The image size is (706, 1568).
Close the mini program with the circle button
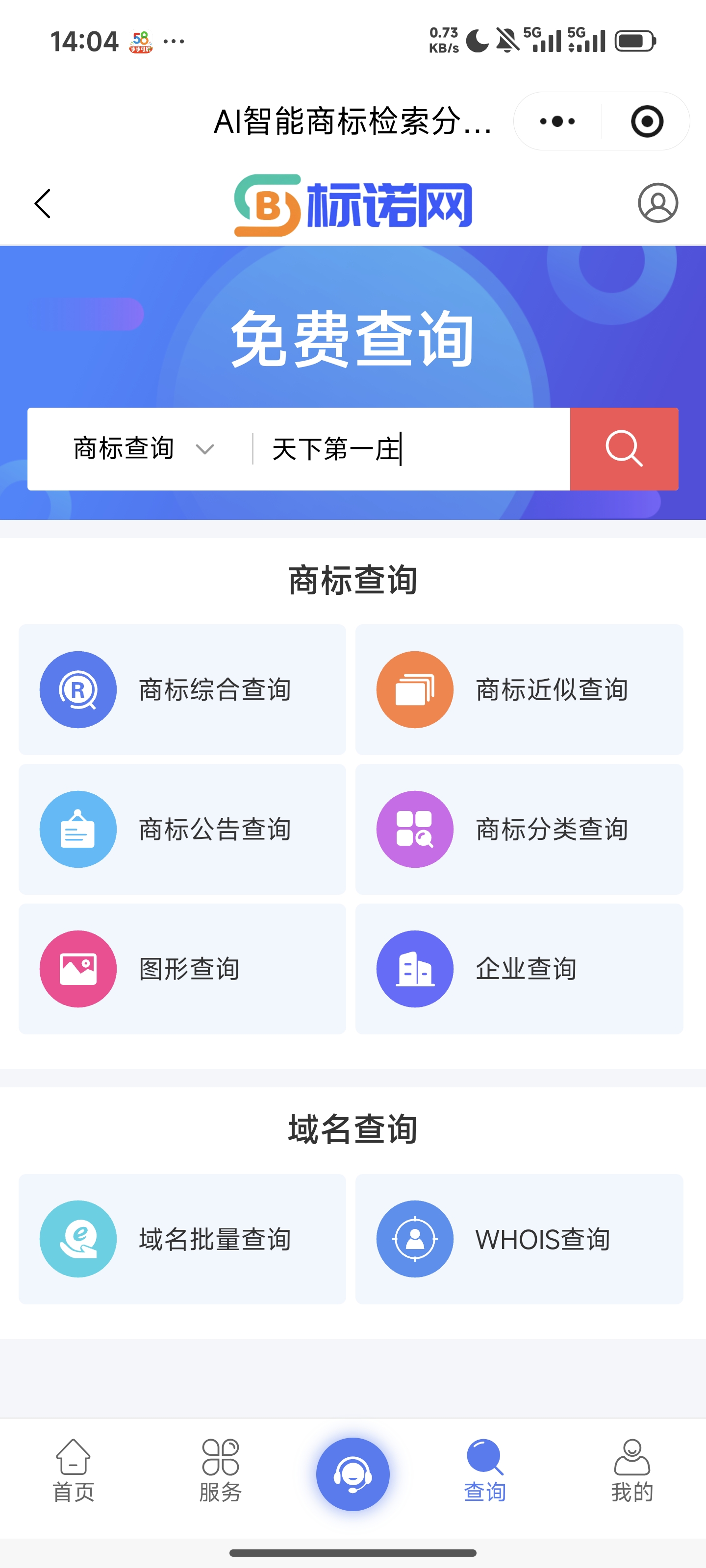pos(646,121)
